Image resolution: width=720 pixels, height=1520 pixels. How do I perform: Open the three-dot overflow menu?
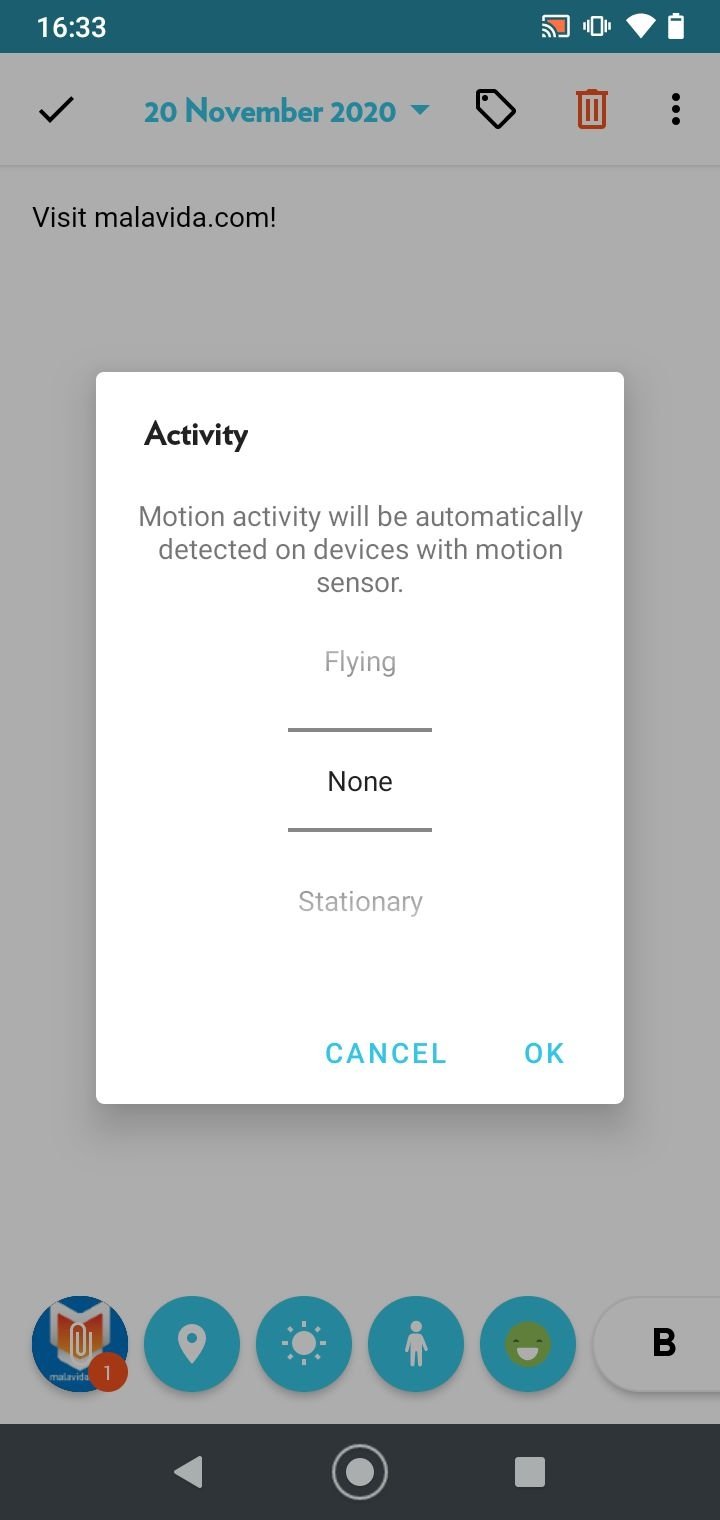click(x=676, y=109)
